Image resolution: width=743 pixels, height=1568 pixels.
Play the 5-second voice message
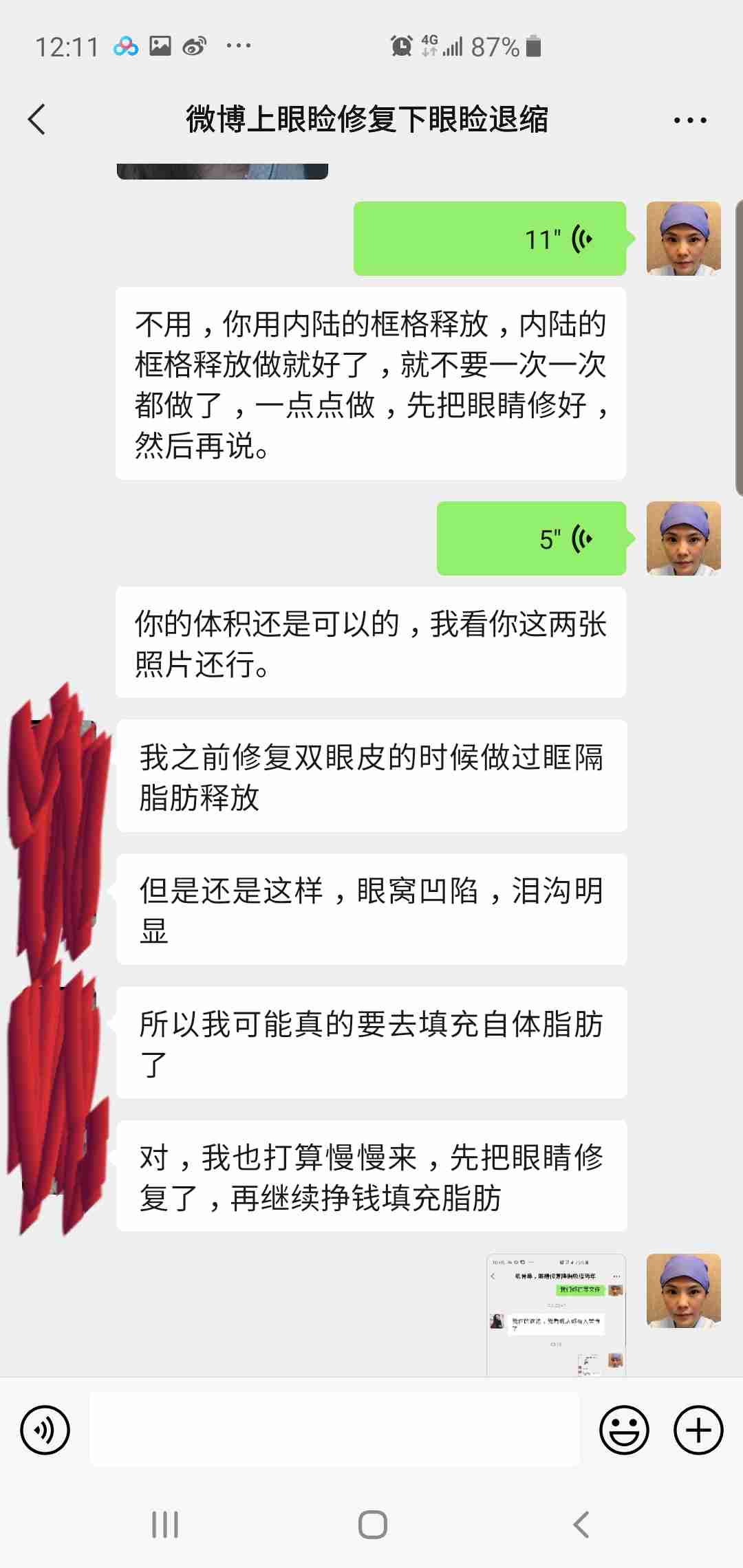531,538
